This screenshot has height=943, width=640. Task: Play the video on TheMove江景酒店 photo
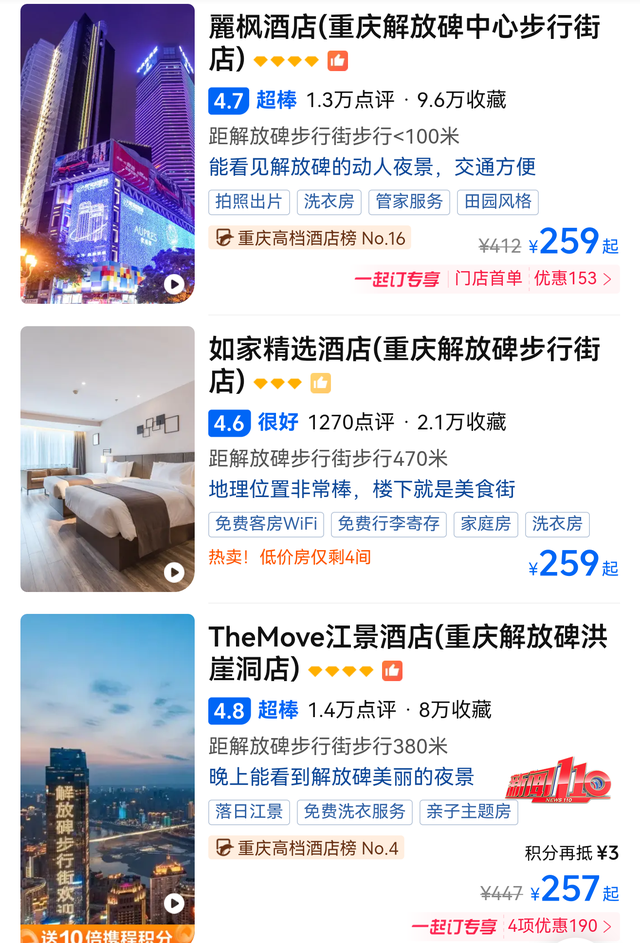(x=174, y=903)
